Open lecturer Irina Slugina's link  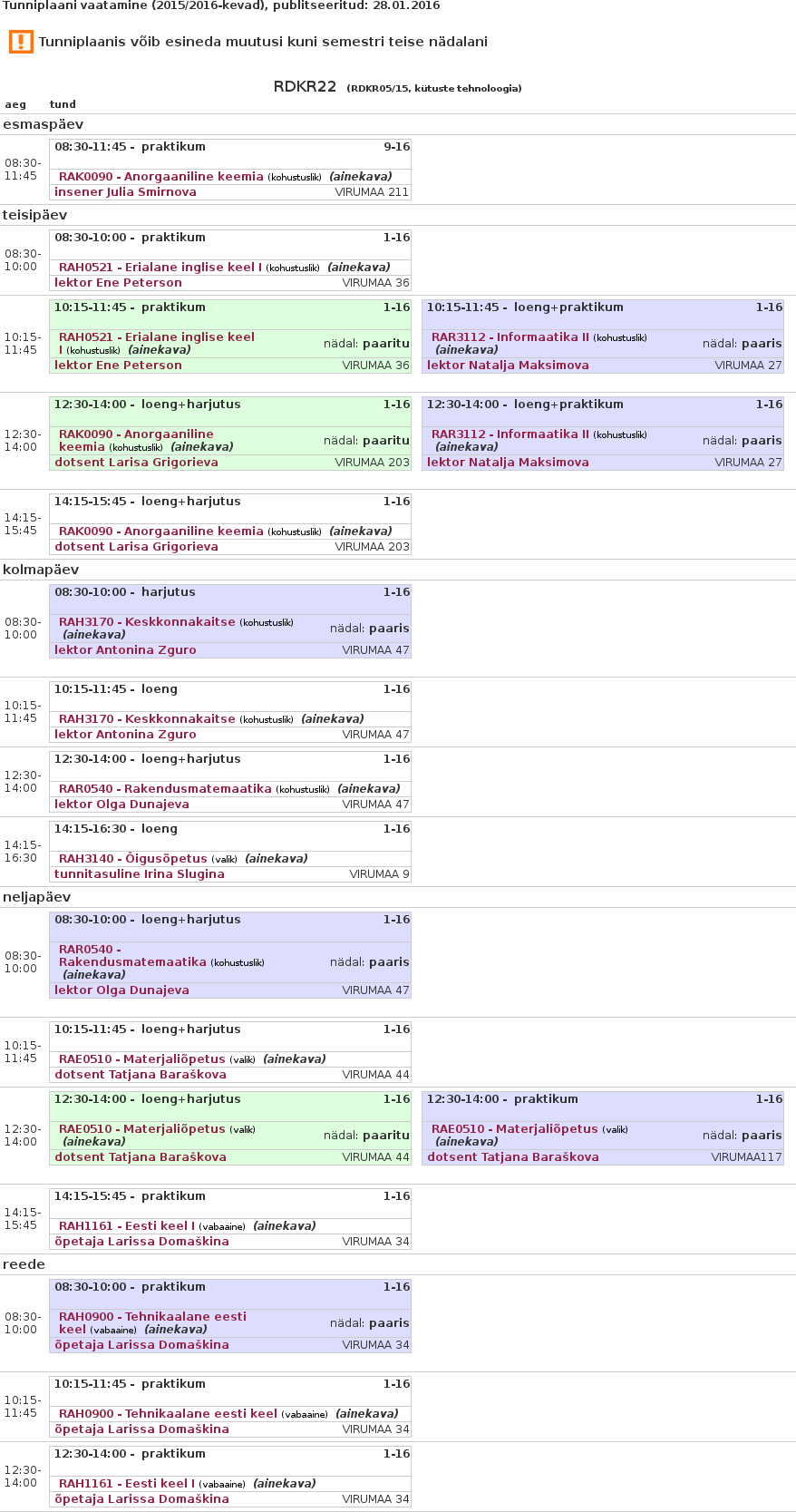point(139,874)
